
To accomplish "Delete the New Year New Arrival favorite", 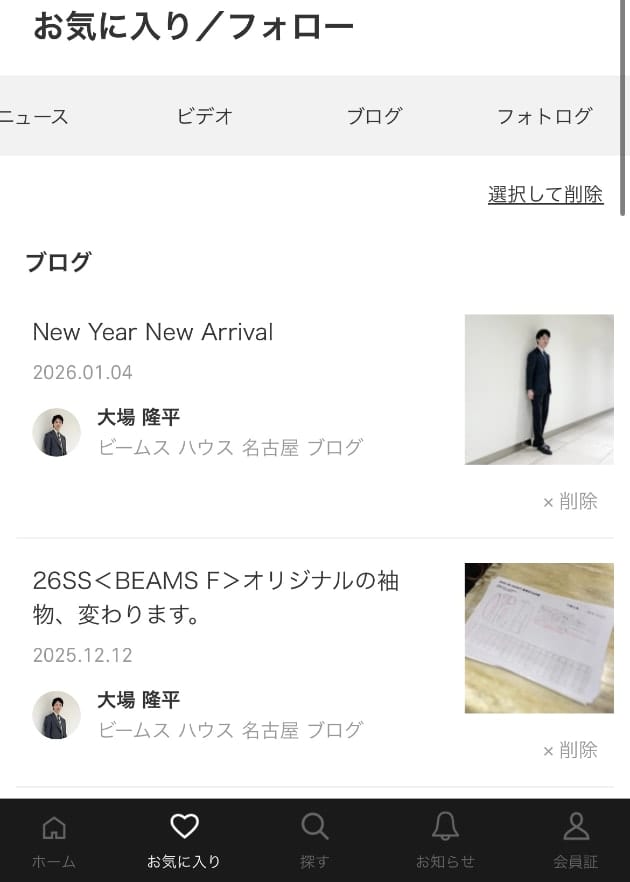I will 570,501.
